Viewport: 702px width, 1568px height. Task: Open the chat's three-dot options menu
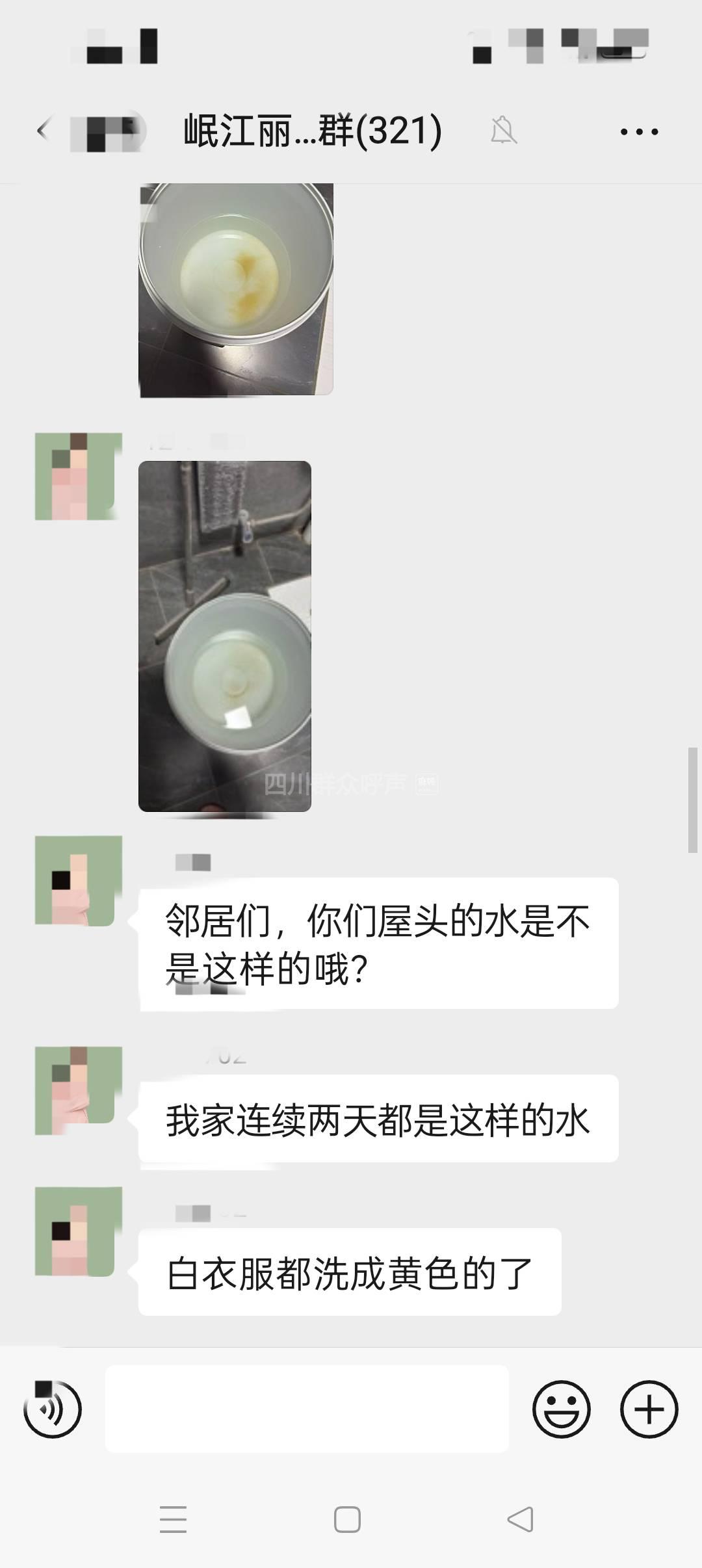(x=639, y=132)
